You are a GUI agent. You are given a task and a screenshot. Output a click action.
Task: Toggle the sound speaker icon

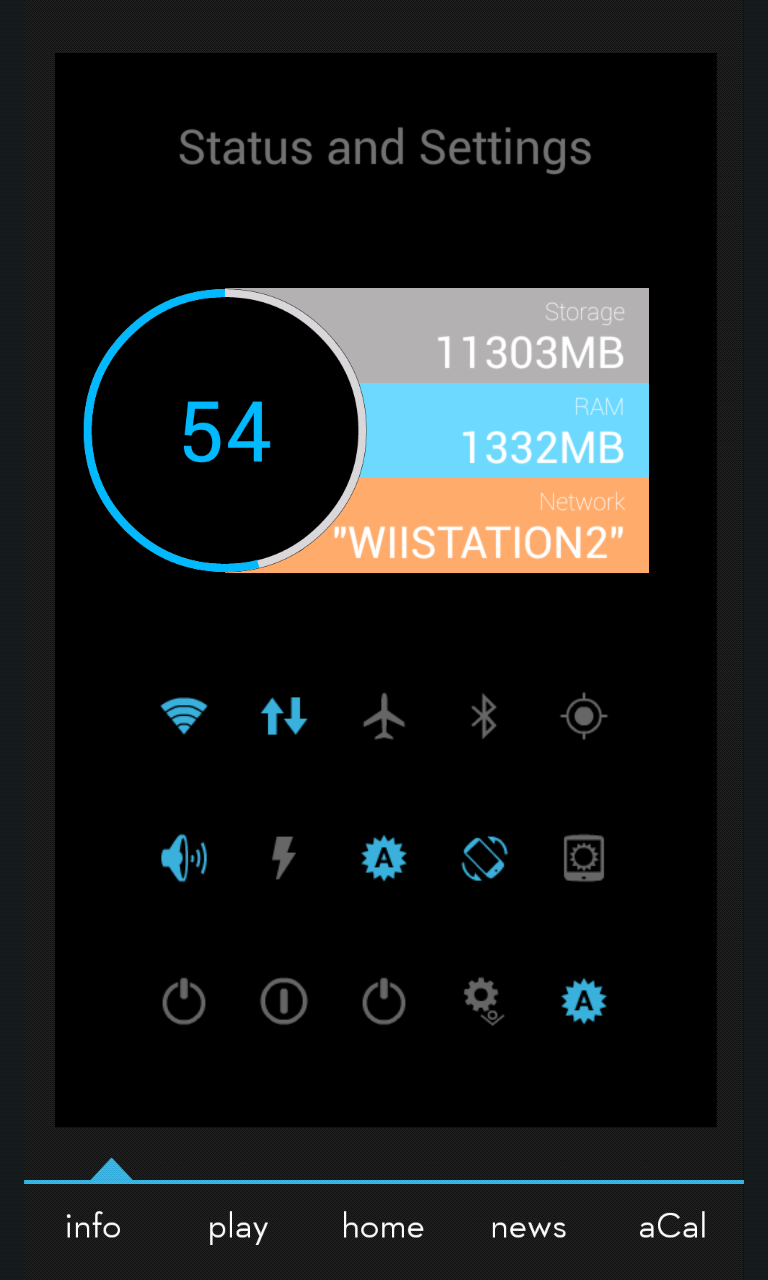pyautogui.click(x=184, y=858)
